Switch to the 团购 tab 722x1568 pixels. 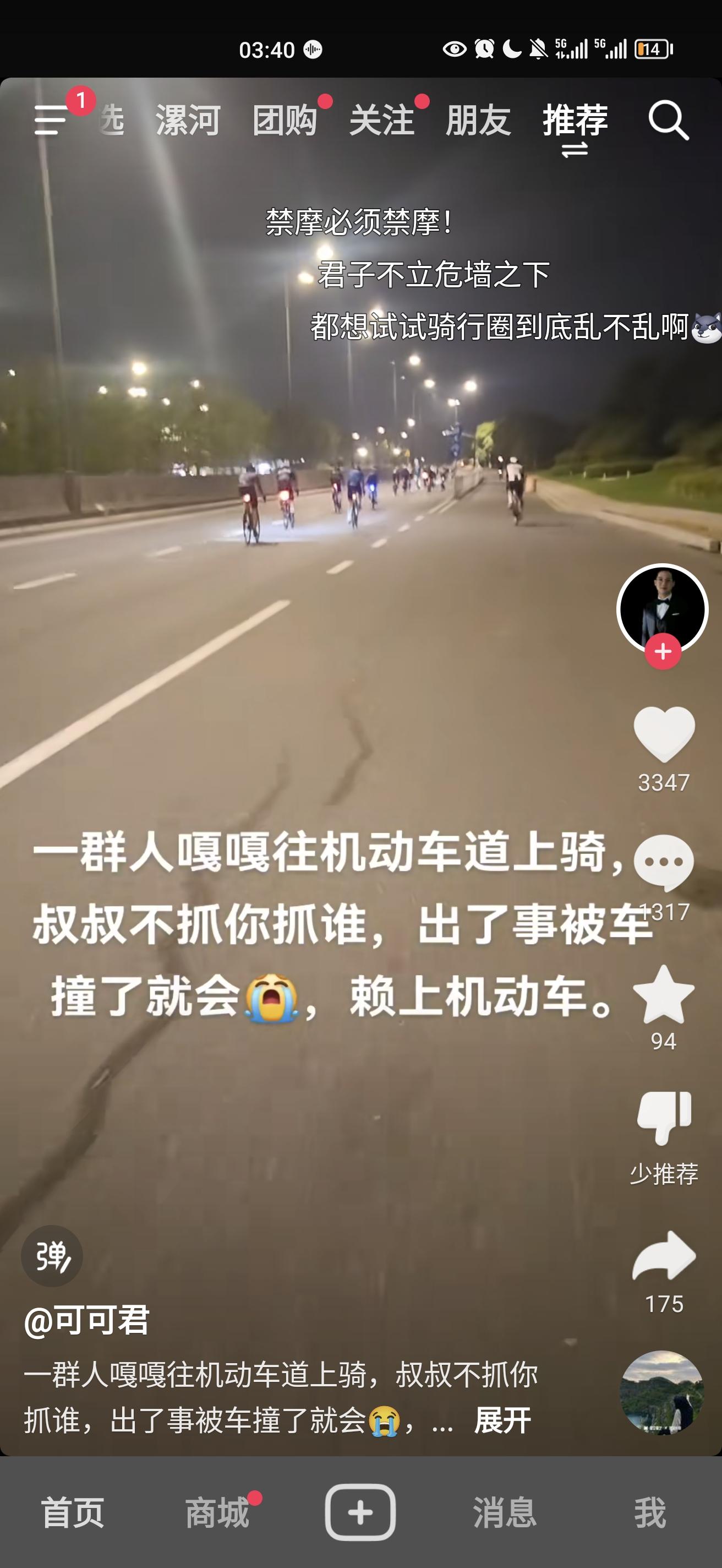tap(285, 120)
